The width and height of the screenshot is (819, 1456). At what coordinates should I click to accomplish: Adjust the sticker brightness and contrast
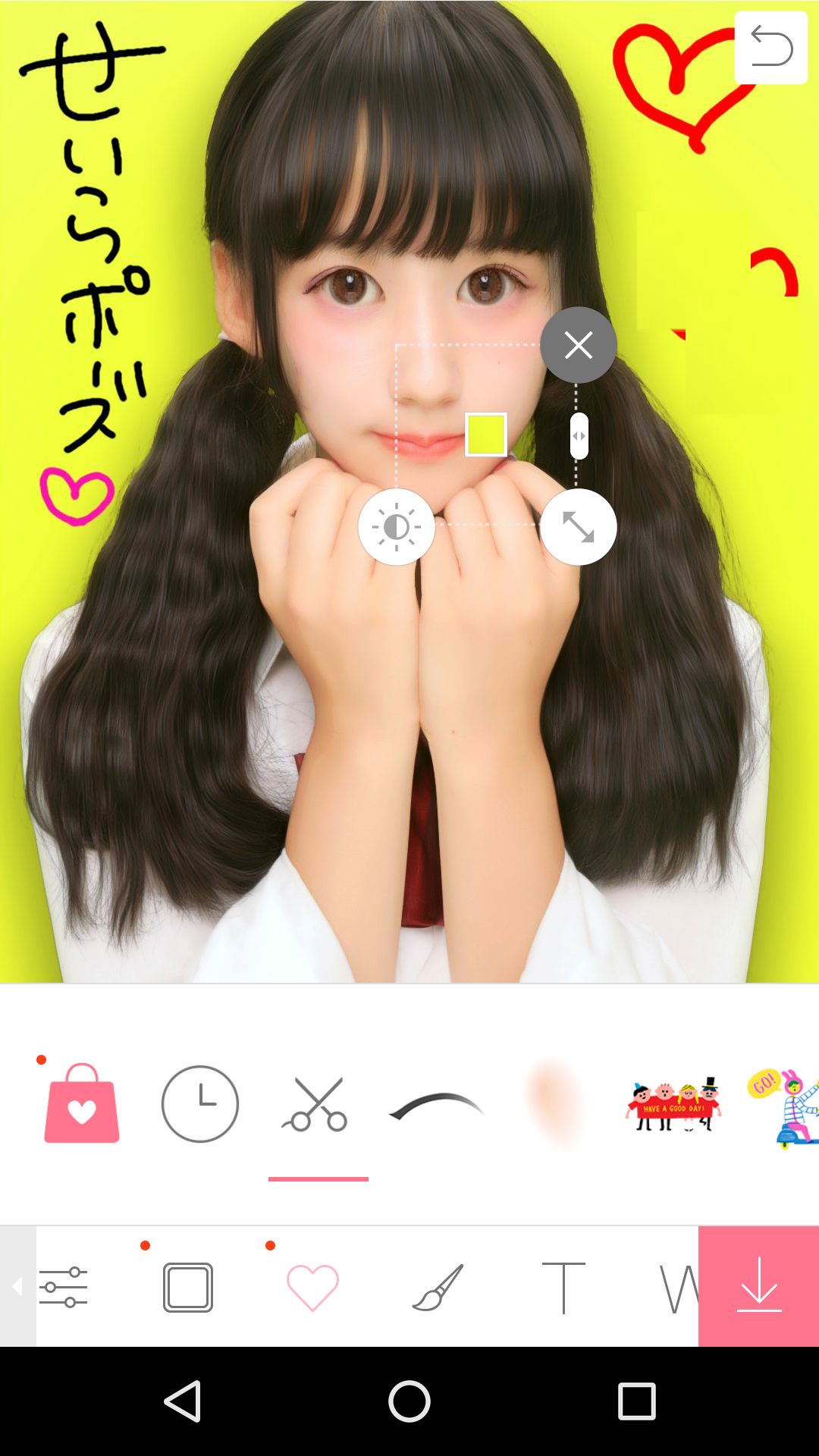pos(396,527)
